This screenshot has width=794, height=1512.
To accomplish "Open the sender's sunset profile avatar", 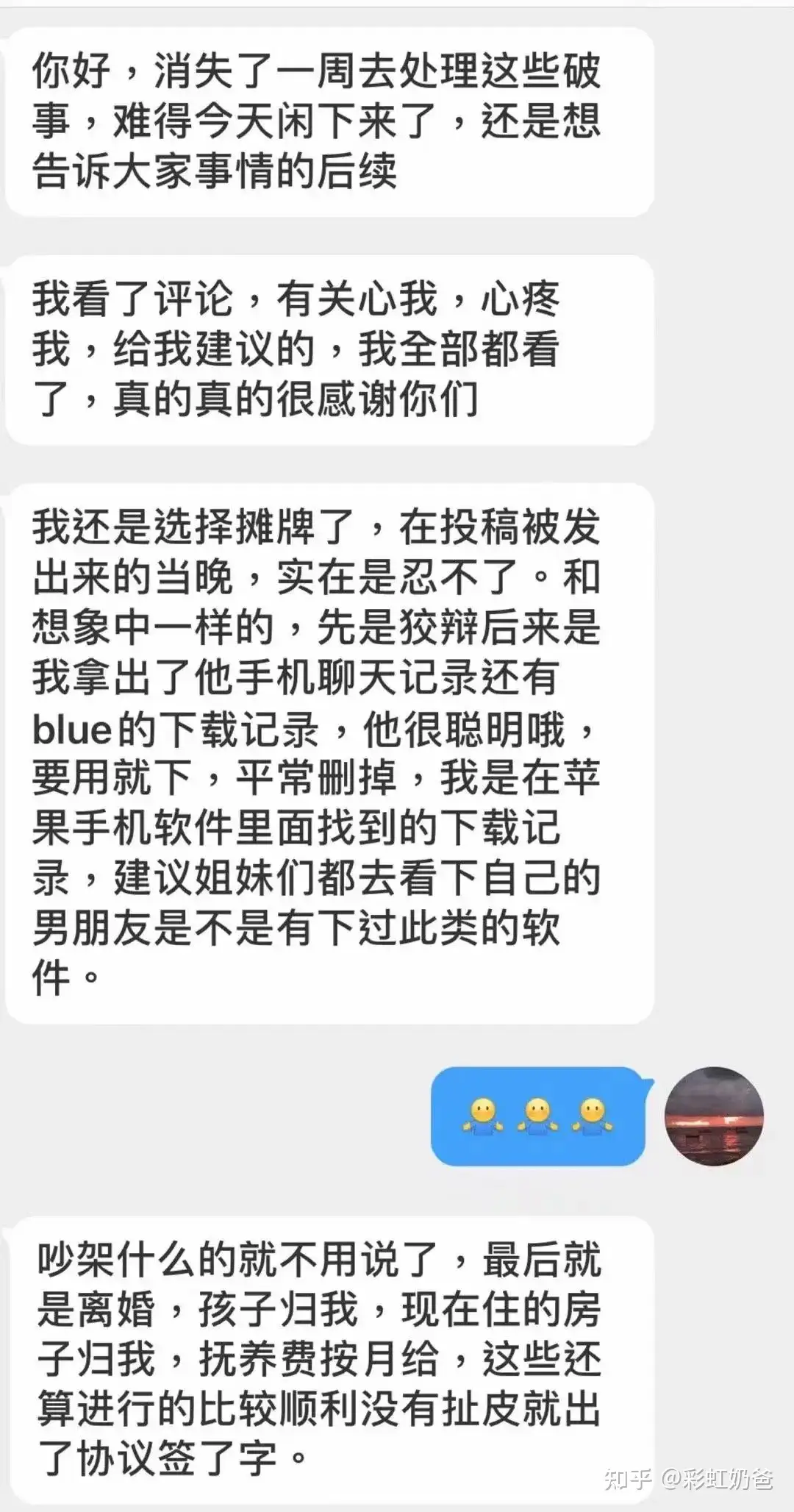I will (714, 1116).
